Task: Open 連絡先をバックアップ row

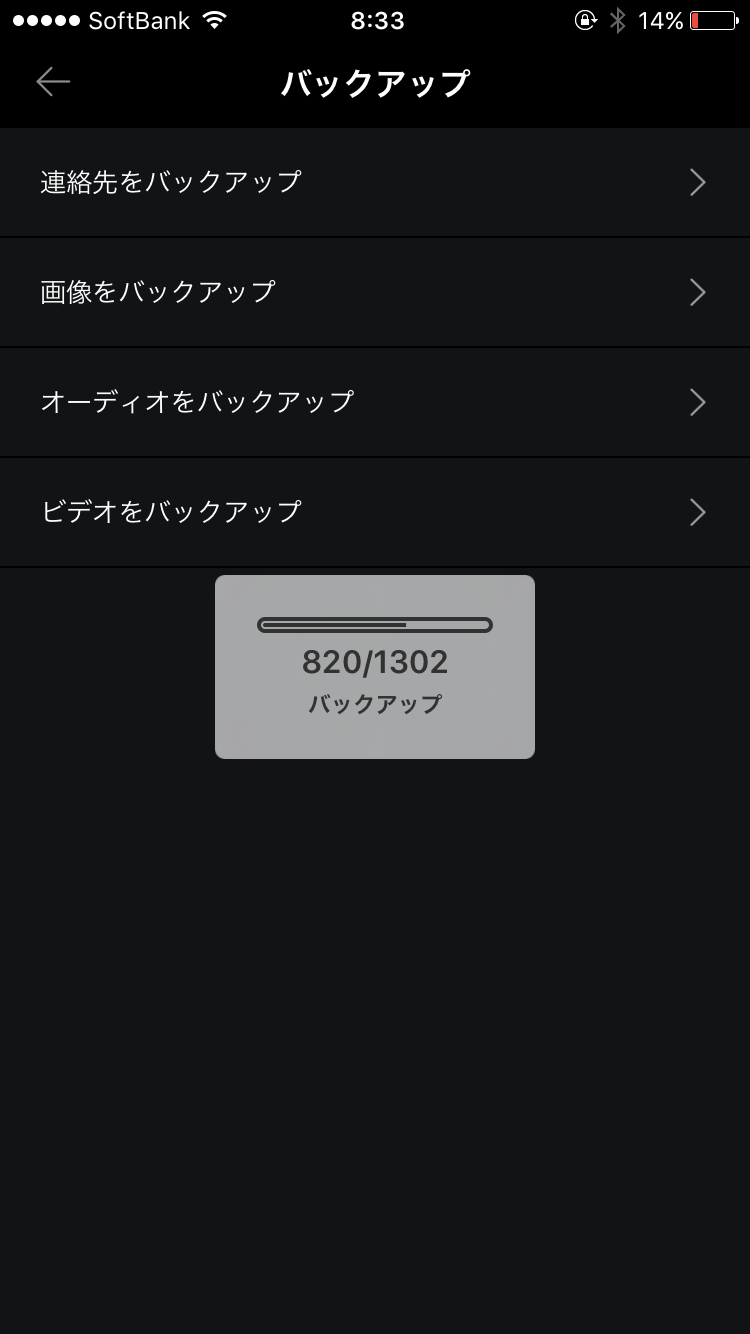Action: tap(374, 182)
